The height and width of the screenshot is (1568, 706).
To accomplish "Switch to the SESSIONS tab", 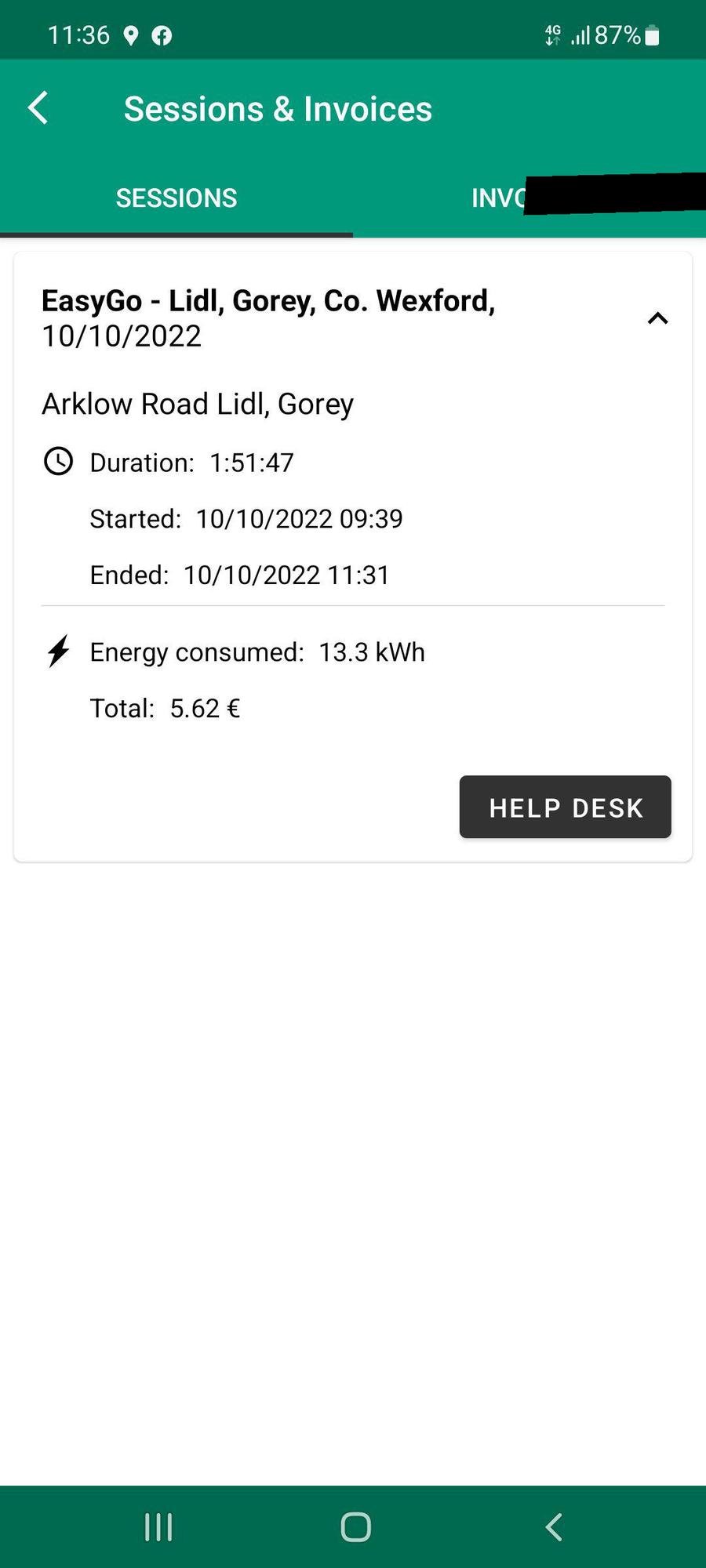I will pos(176,198).
